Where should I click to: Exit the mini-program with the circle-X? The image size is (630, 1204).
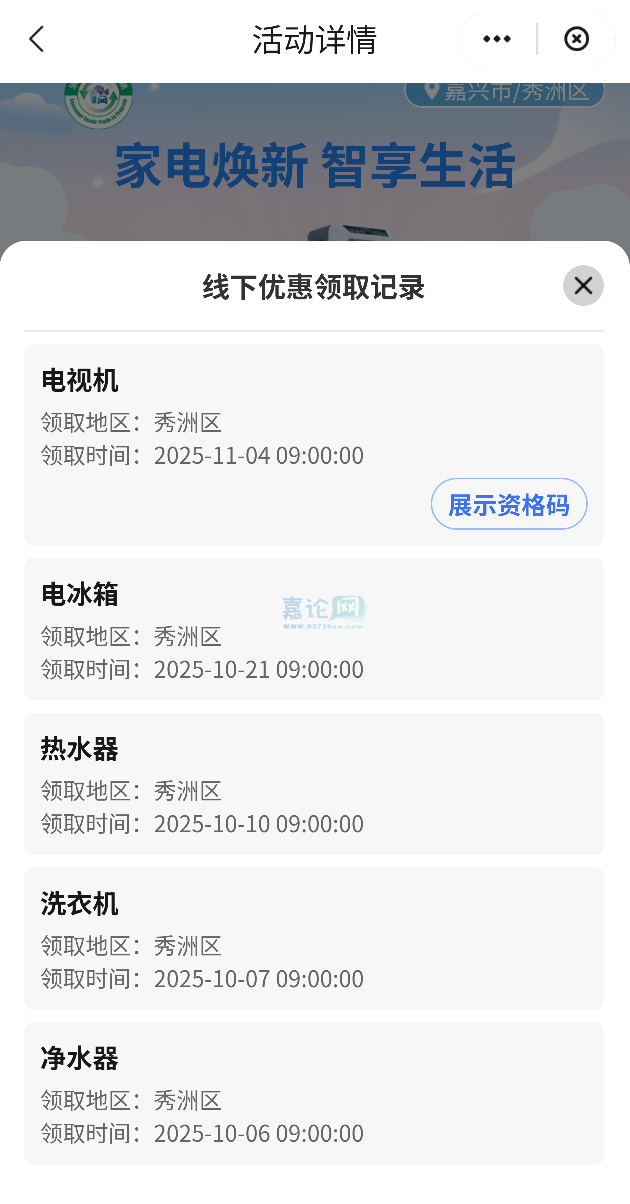point(577,39)
